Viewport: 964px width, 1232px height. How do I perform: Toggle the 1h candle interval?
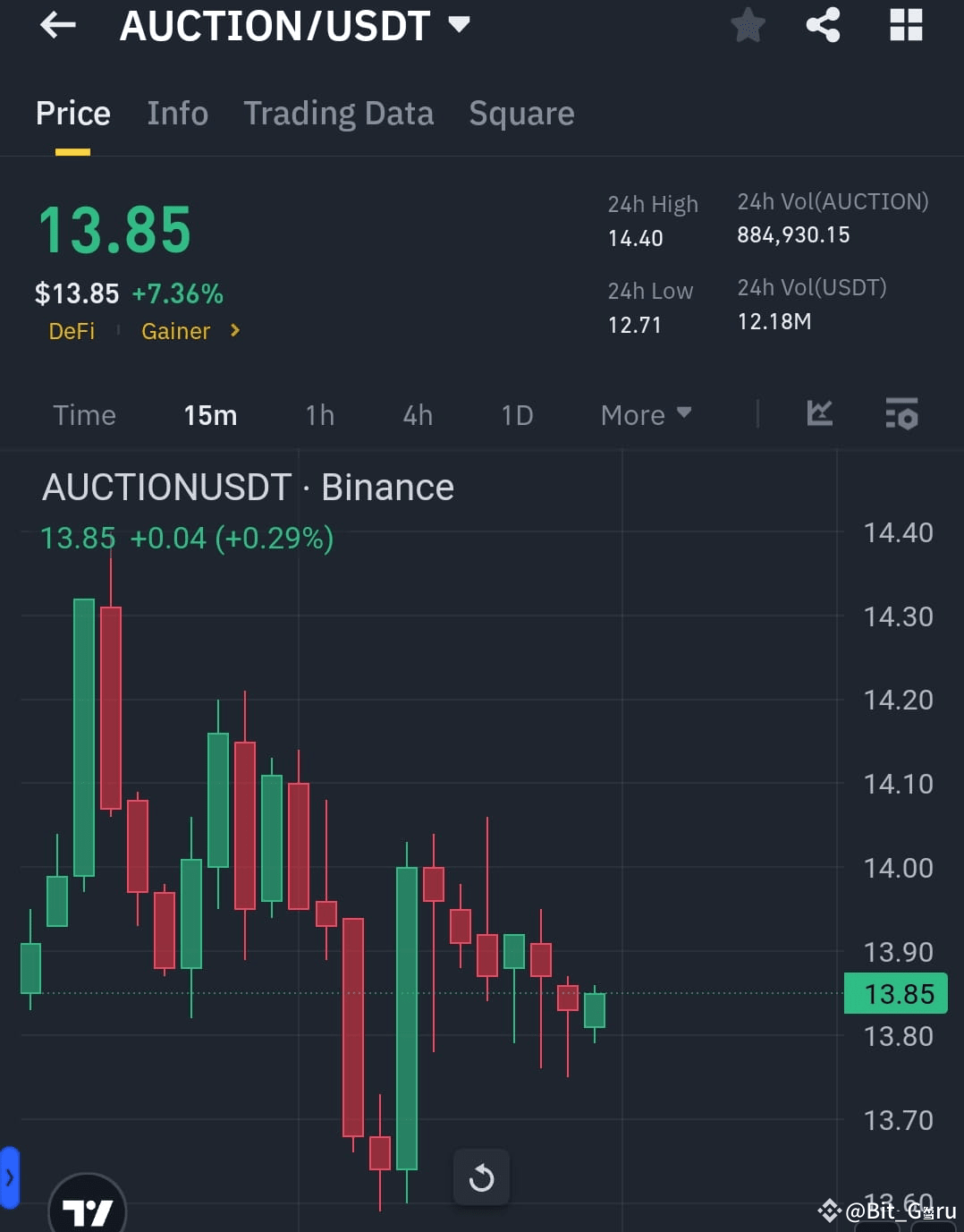click(319, 414)
